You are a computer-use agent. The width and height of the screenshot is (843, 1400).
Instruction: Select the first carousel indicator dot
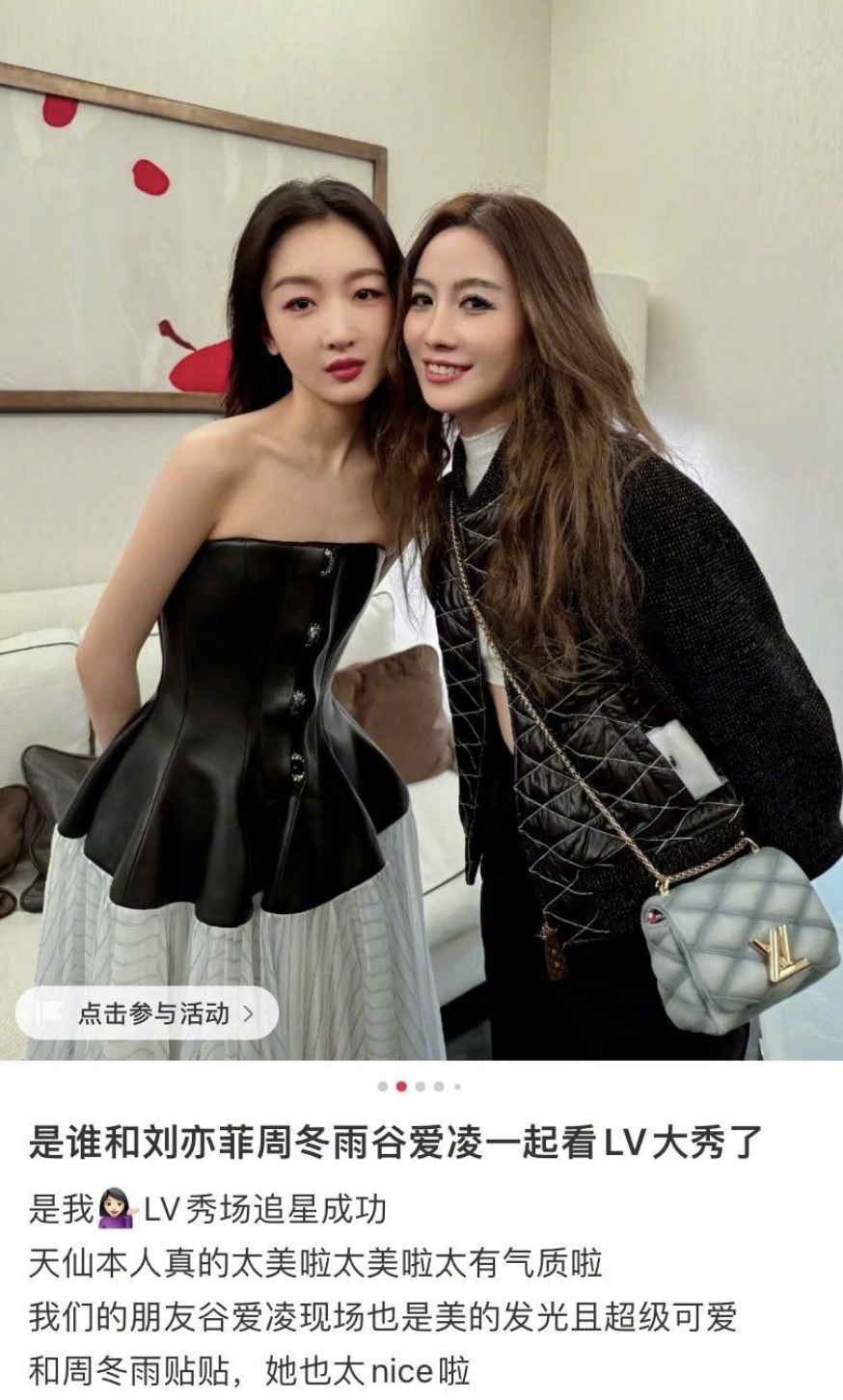(x=383, y=1086)
